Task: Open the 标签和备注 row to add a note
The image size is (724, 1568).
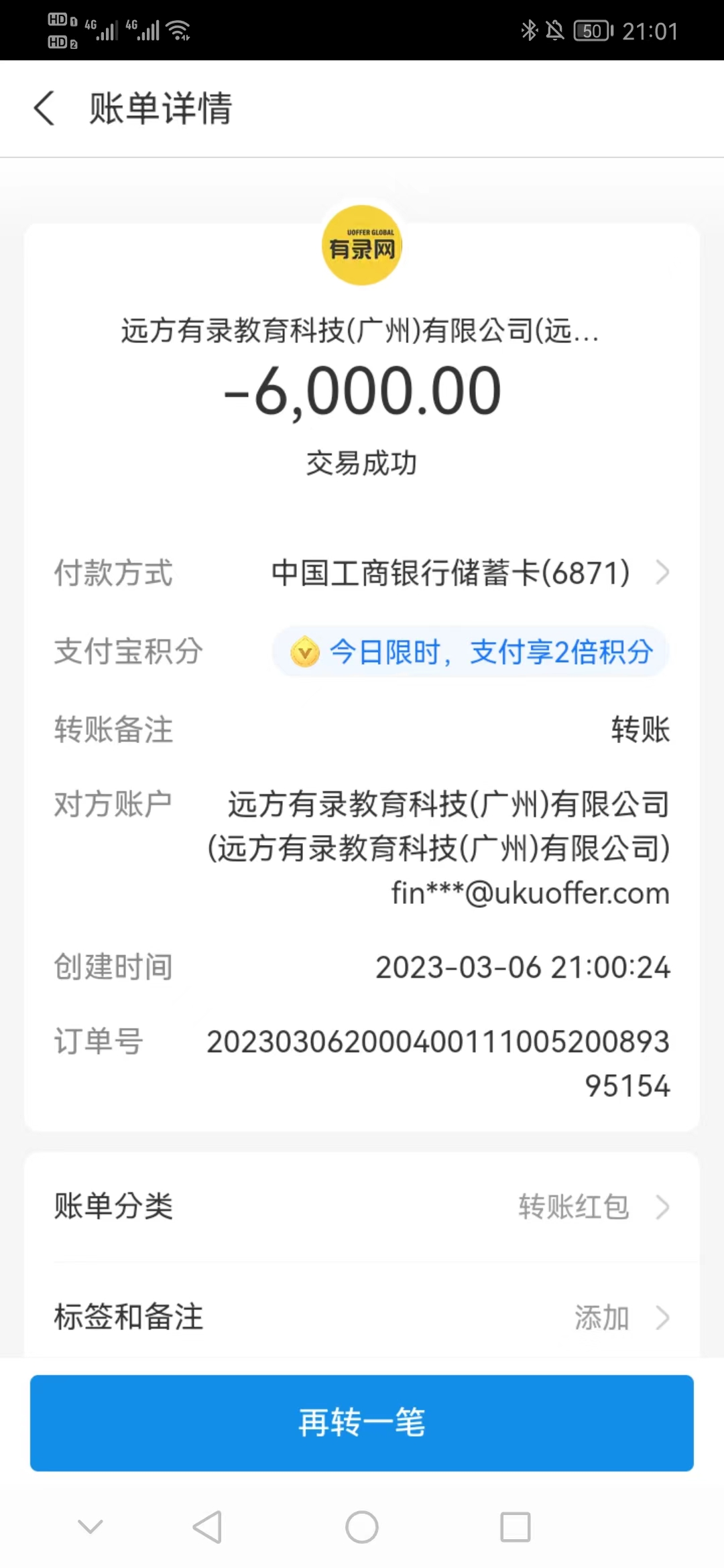Action: tap(362, 1317)
